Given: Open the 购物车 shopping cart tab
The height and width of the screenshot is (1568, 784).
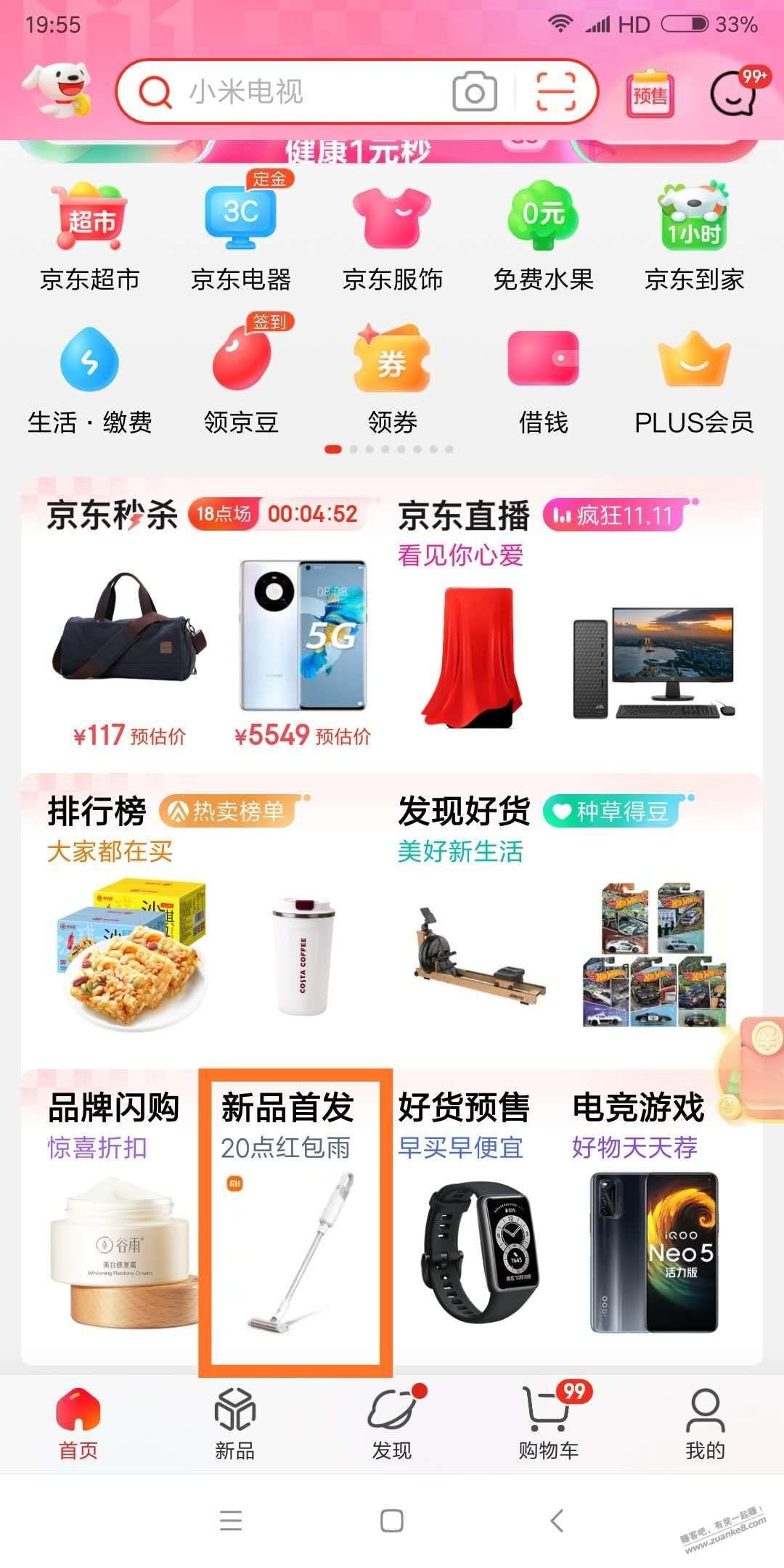Looking at the screenshot, I should click(x=548, y=1424).
